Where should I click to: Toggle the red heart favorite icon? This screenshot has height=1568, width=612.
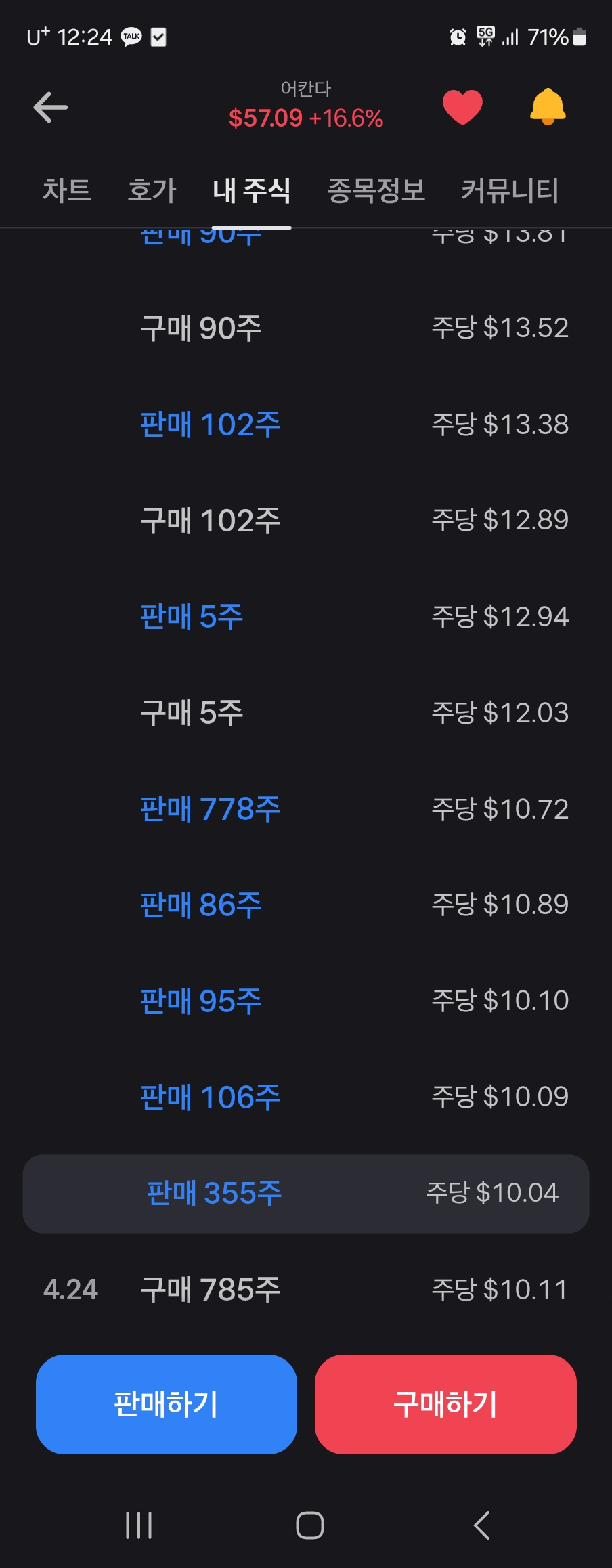(x=462, y=107)
